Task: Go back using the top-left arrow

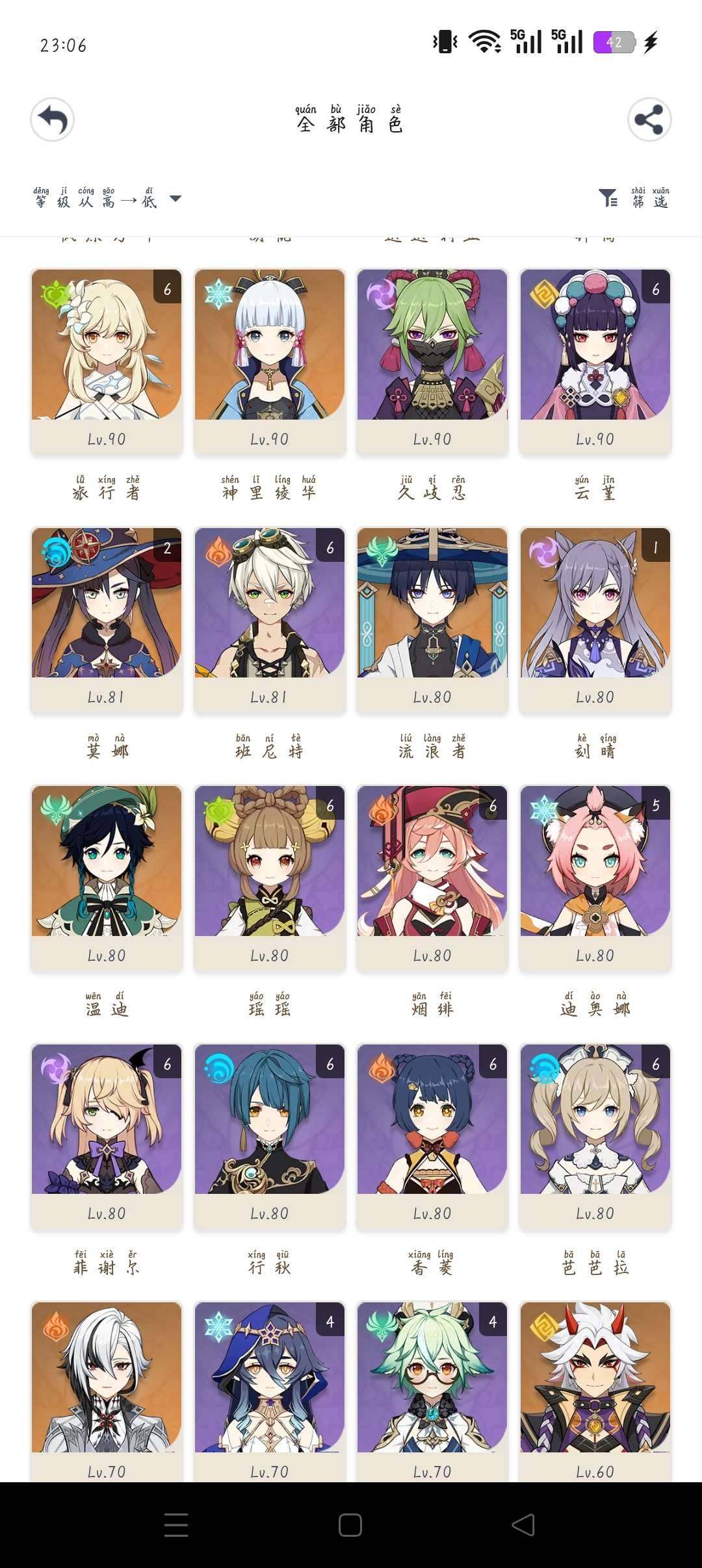Action: coord(52,120)
